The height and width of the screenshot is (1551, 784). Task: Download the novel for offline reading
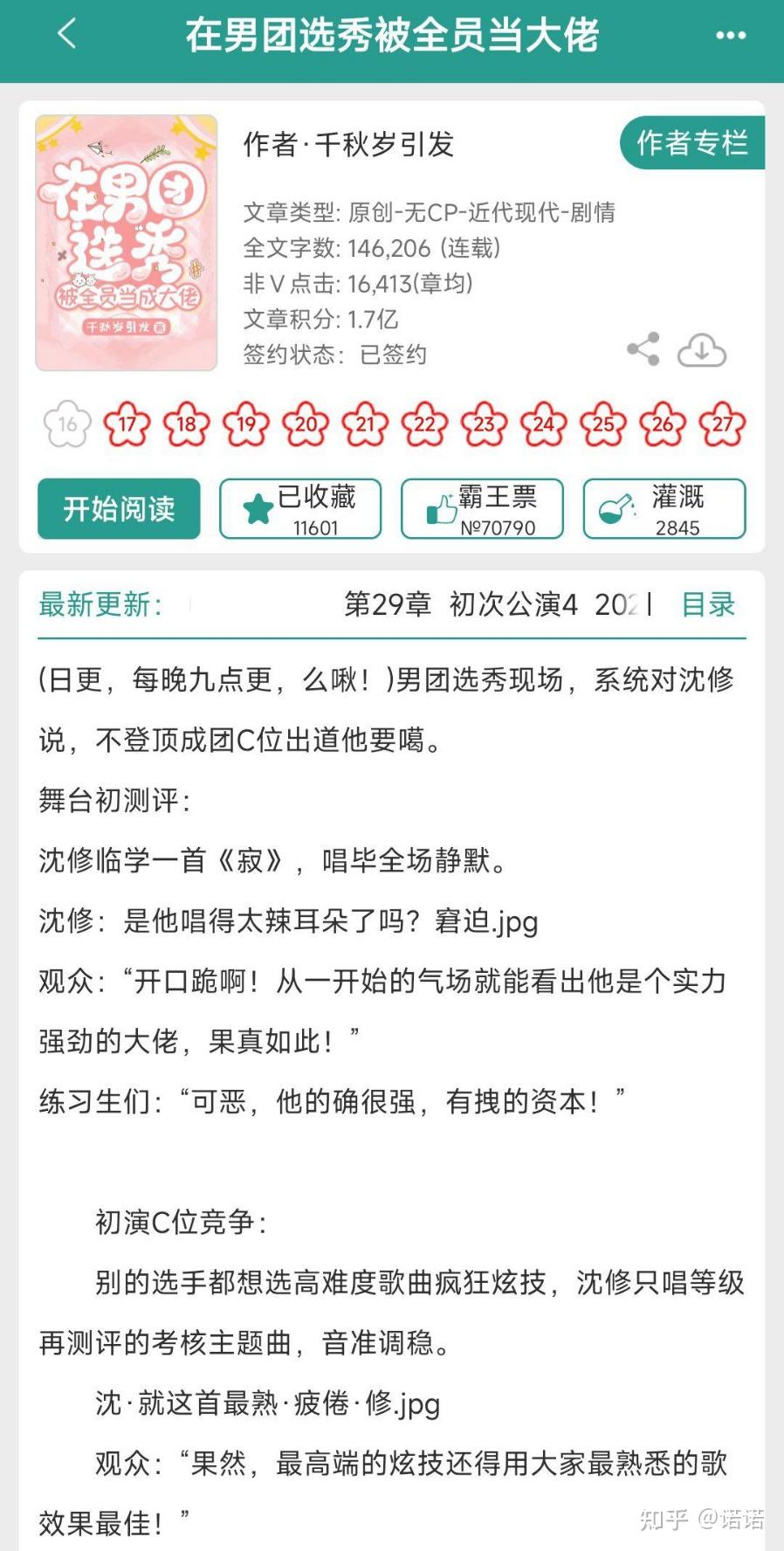coord(702,350)
